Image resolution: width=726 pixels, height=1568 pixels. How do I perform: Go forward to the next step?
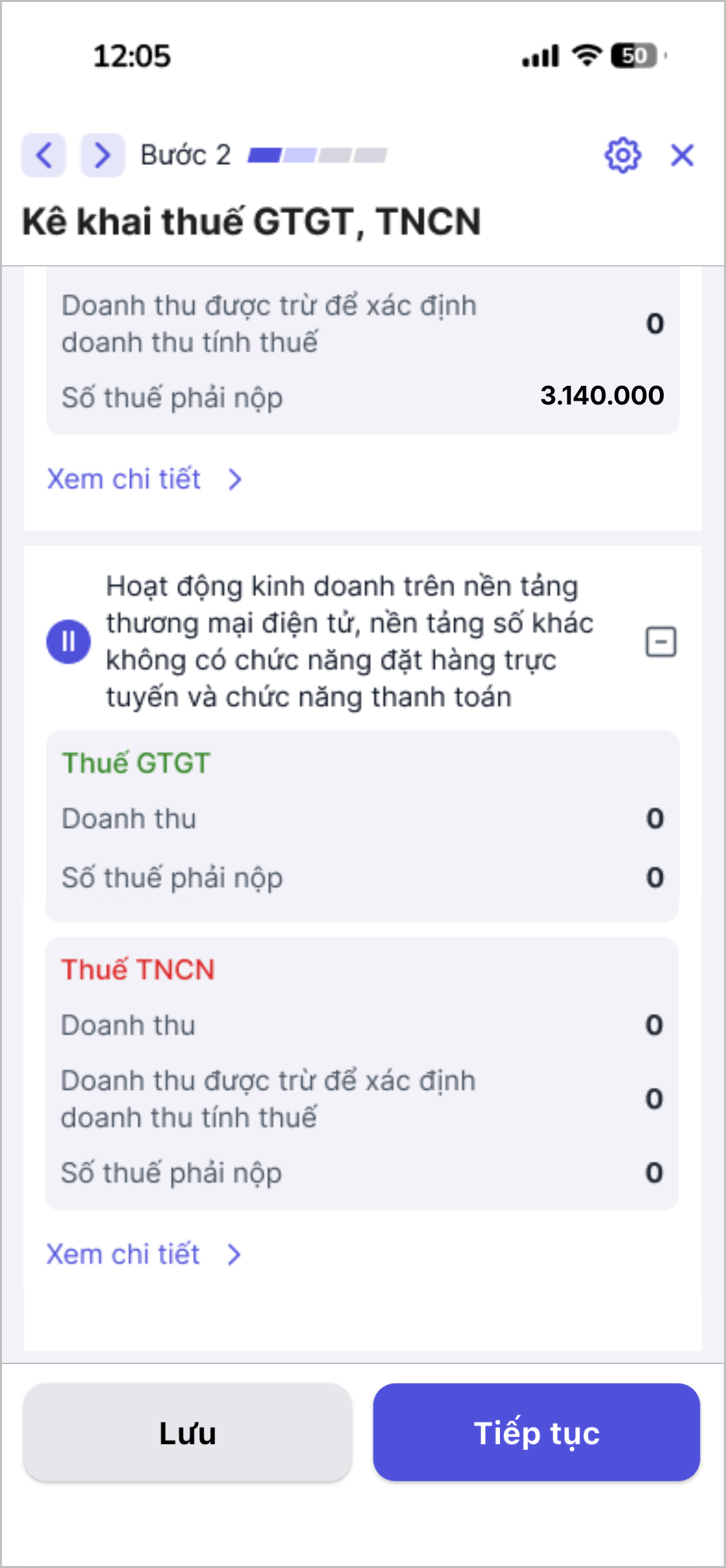click(102, 155)
